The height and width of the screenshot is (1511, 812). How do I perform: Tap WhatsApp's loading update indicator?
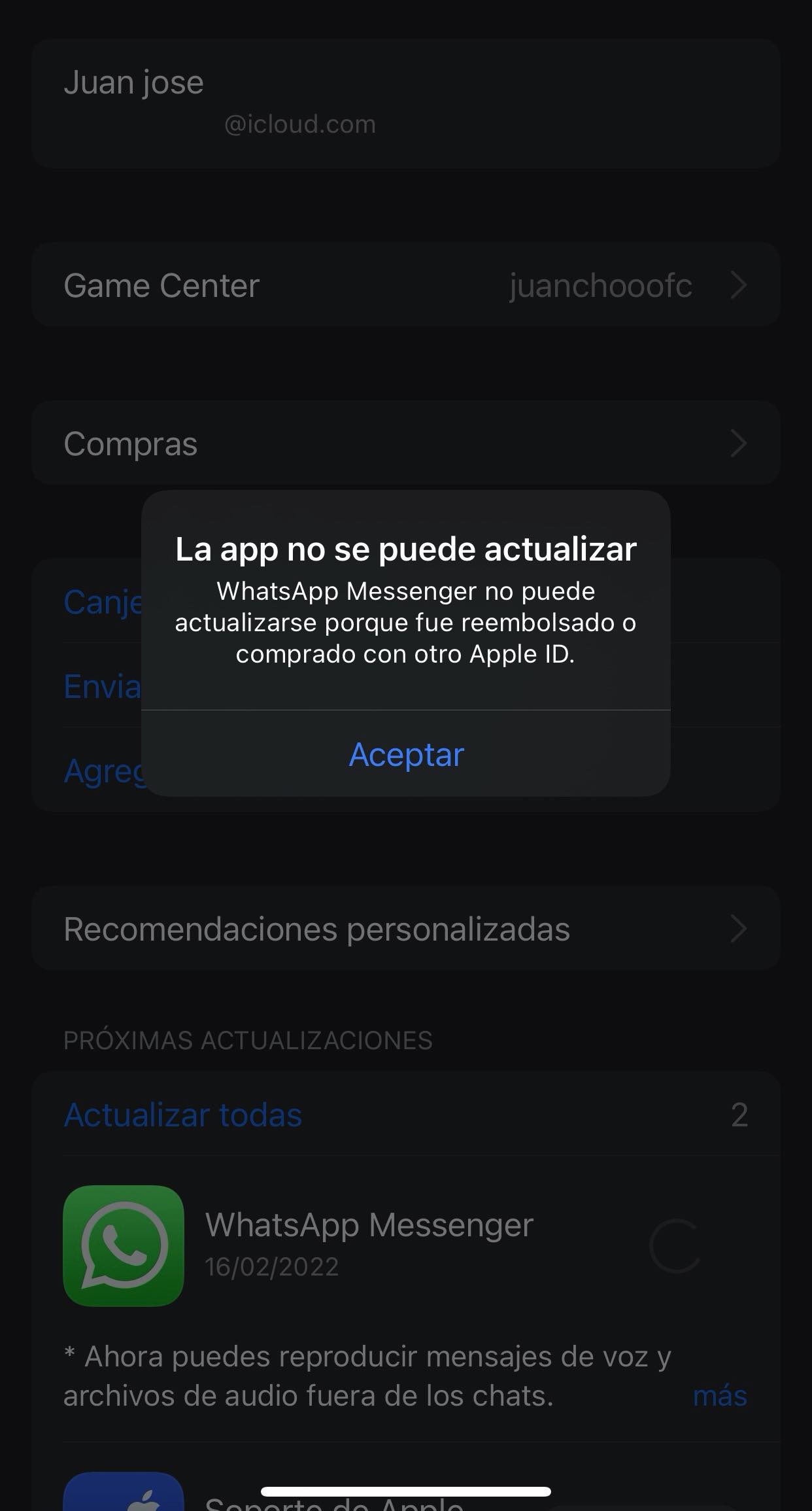tap(675, 1245)
